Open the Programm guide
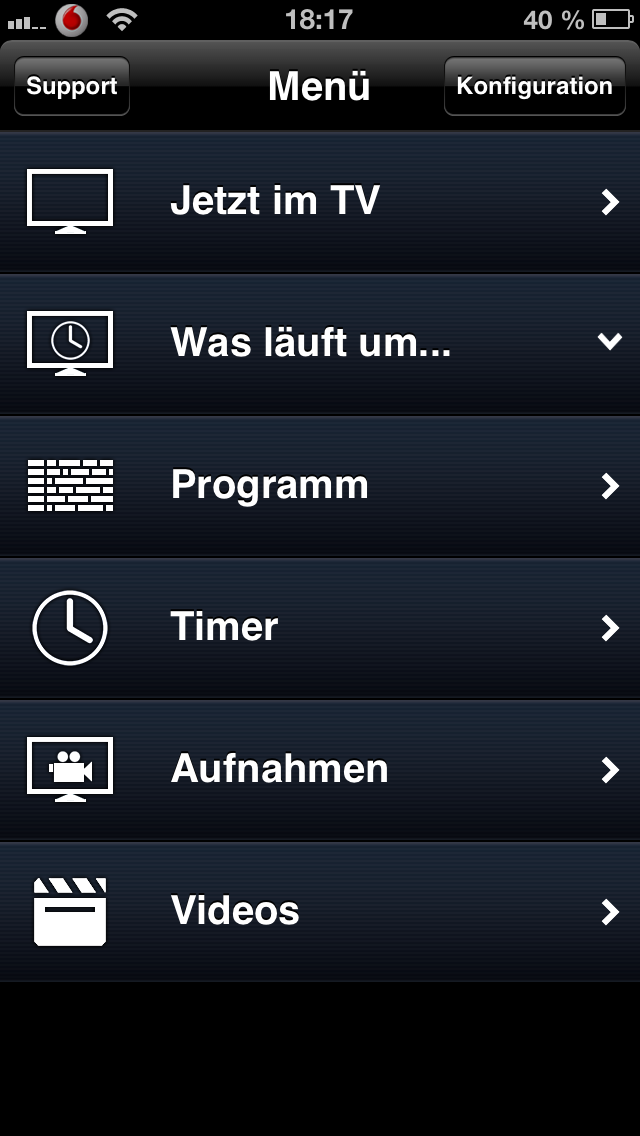 (x=320, y=486)
